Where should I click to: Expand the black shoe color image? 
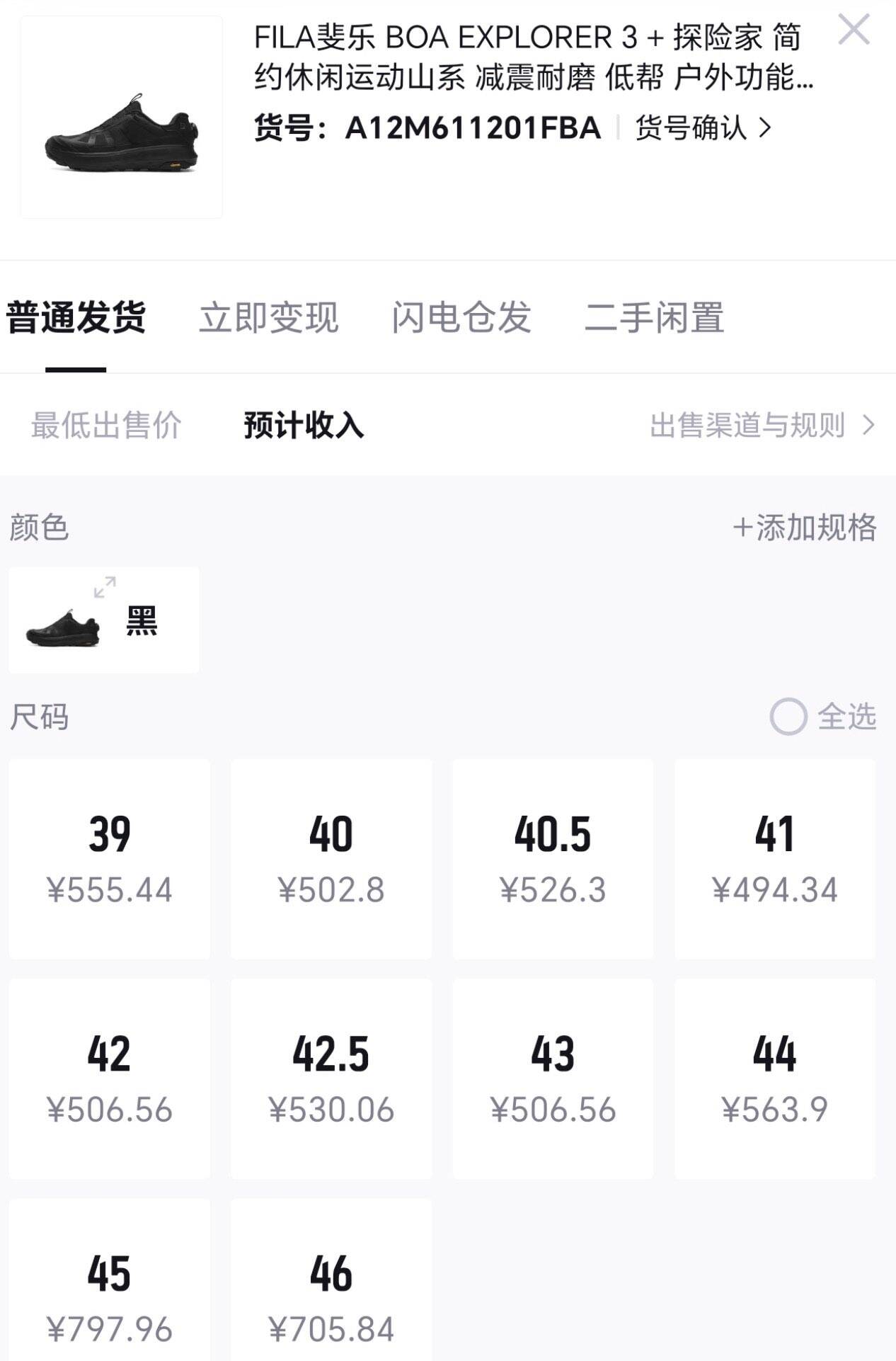pyautogui.click(x=105, y=587)
